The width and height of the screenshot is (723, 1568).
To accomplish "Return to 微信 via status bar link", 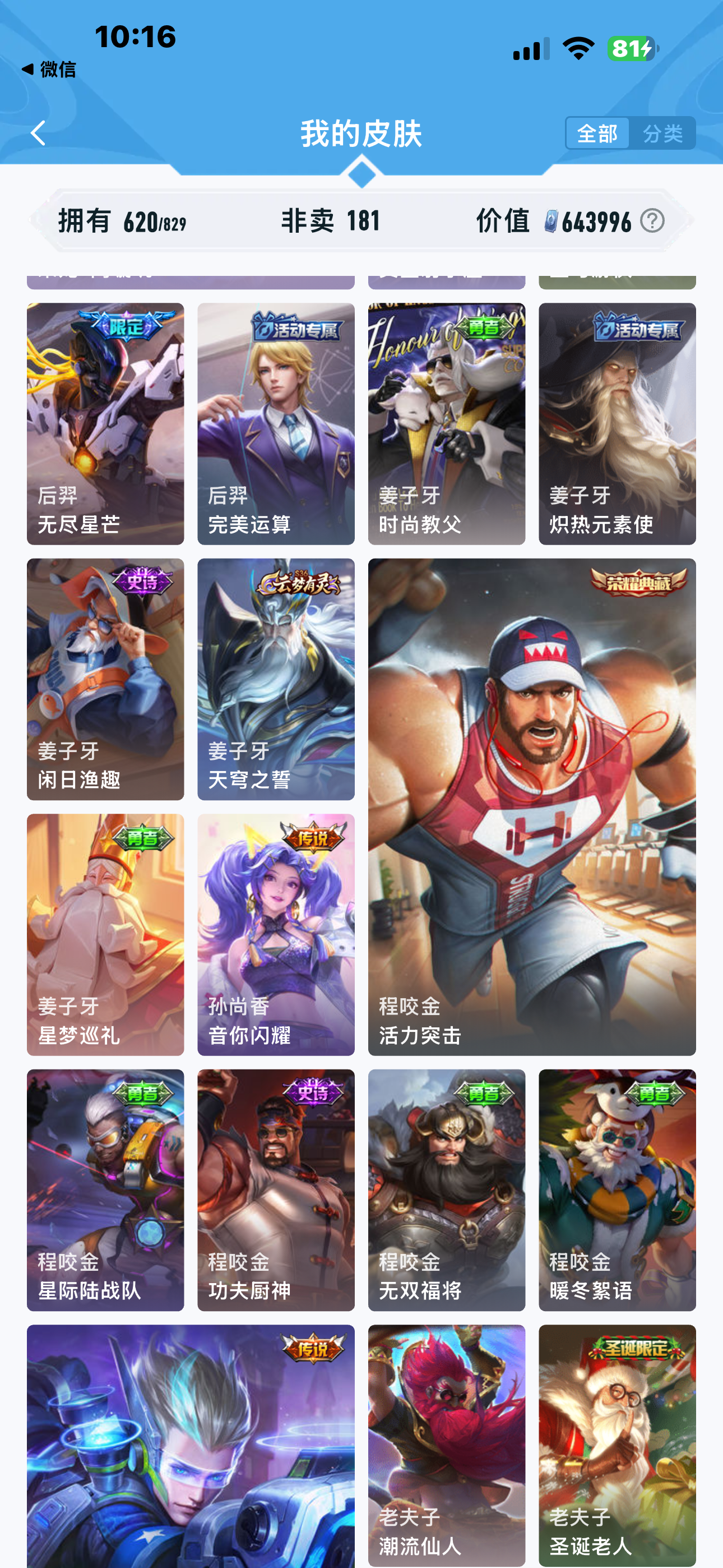I will (x=49, y=70).
